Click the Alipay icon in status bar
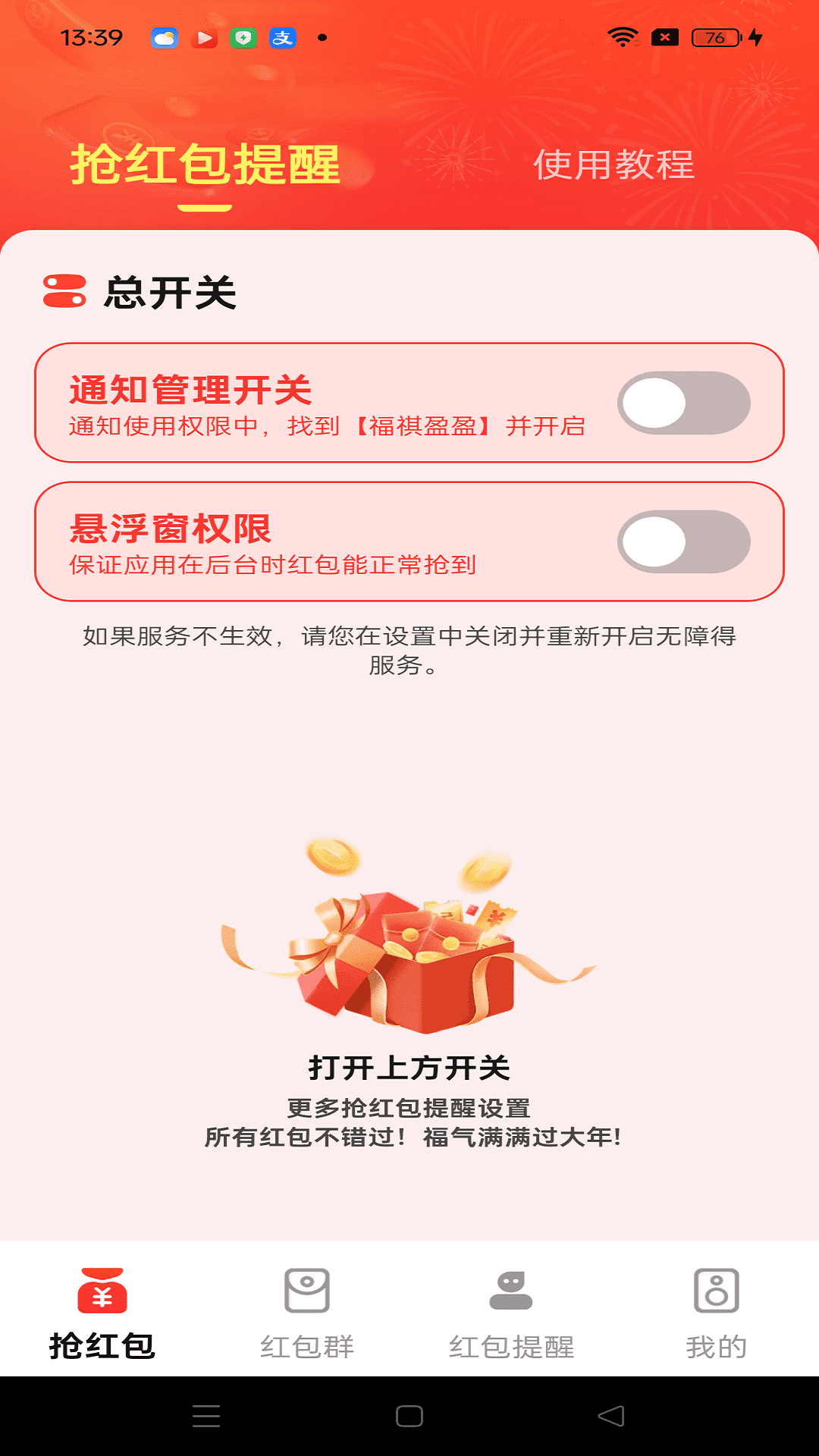Image resolution: width=819 pixels, height=1456 pixels. (284, 36)
